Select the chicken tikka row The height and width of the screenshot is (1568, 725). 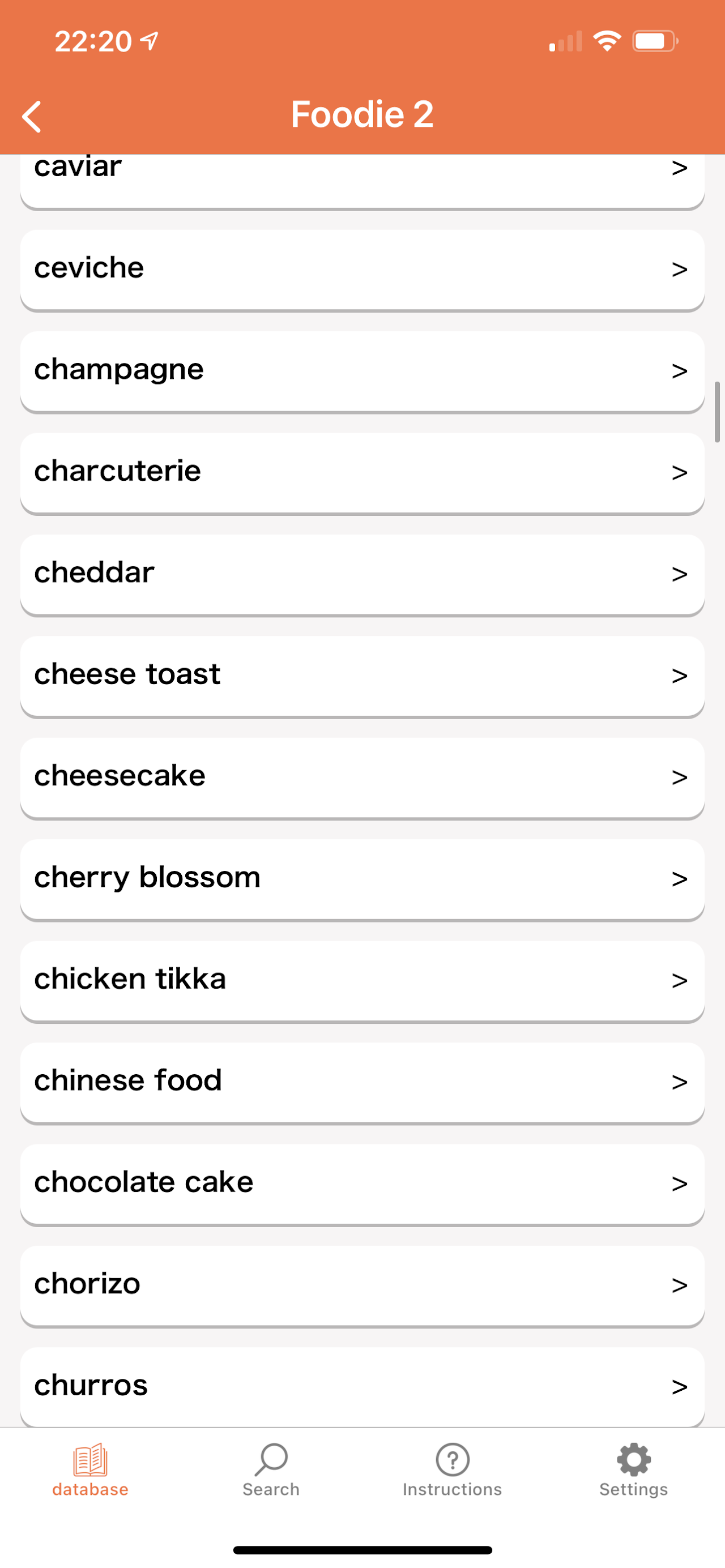coord(362,981)
